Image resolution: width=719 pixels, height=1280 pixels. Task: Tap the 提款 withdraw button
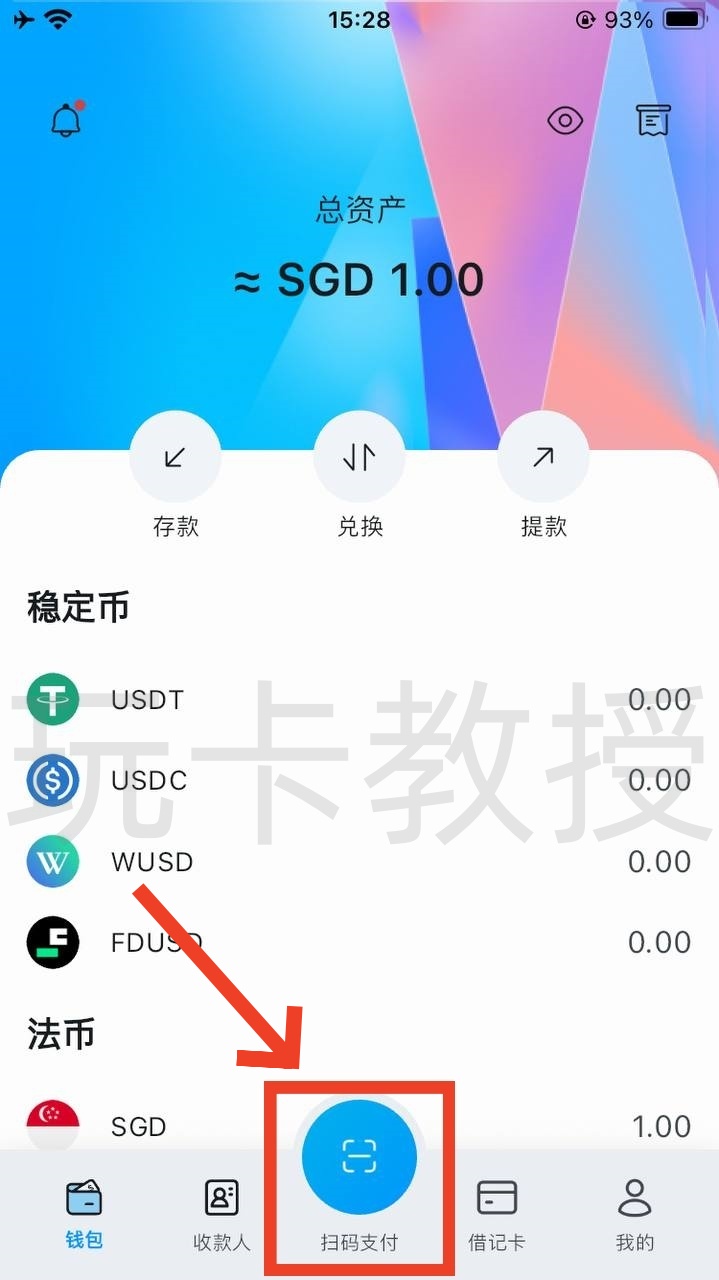pyautogui.click(x=543, y=459)
